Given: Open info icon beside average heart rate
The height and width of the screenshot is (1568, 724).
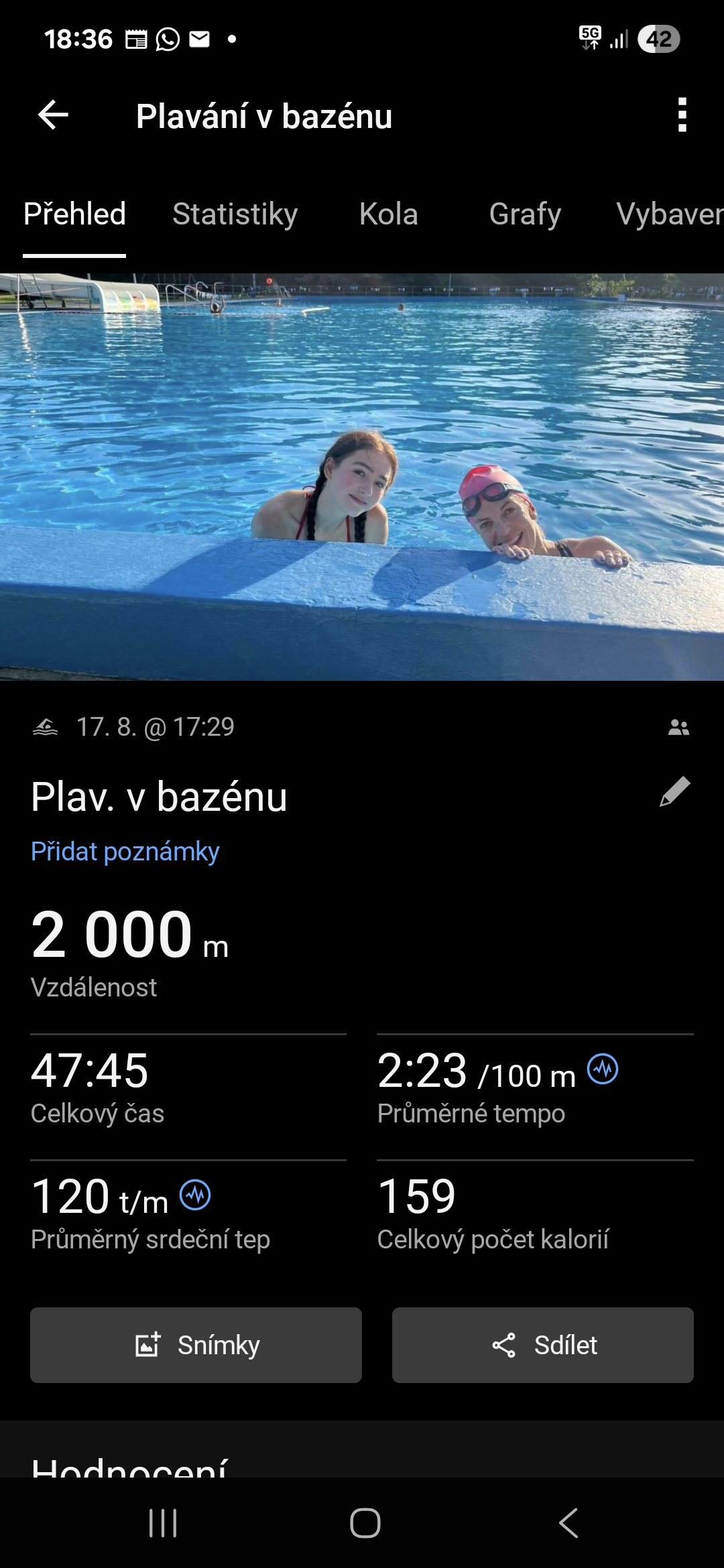Looking at the screenshot, I should [x=195, y=1195].
